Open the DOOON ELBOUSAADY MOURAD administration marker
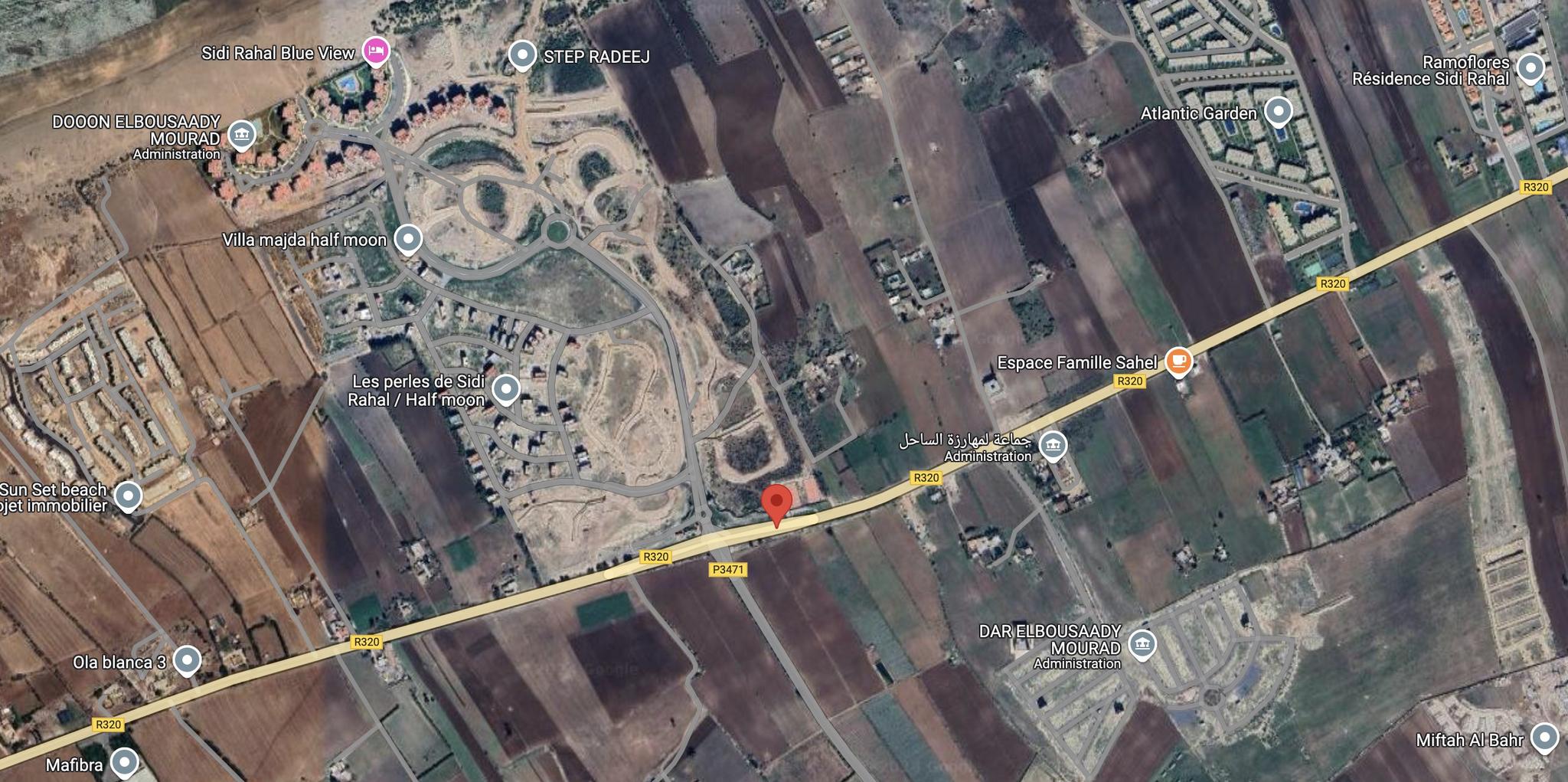This screenshot has width=1568, height=782. tap(242, 135)
